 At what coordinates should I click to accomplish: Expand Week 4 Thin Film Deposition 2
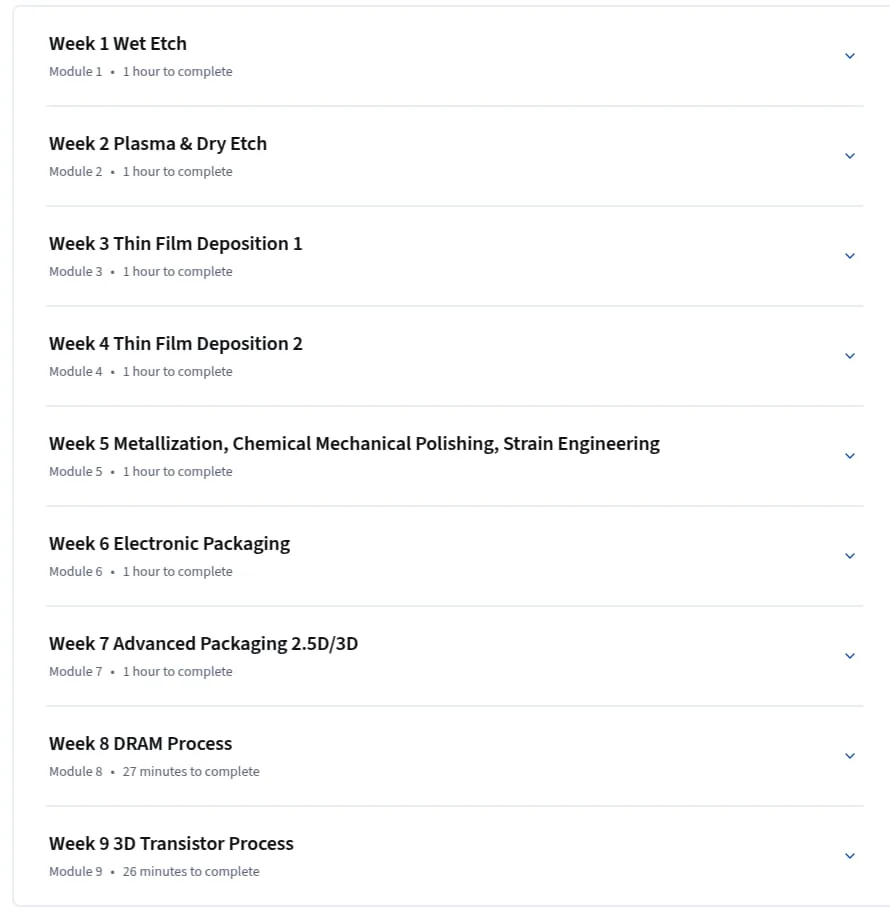point(455,356)
